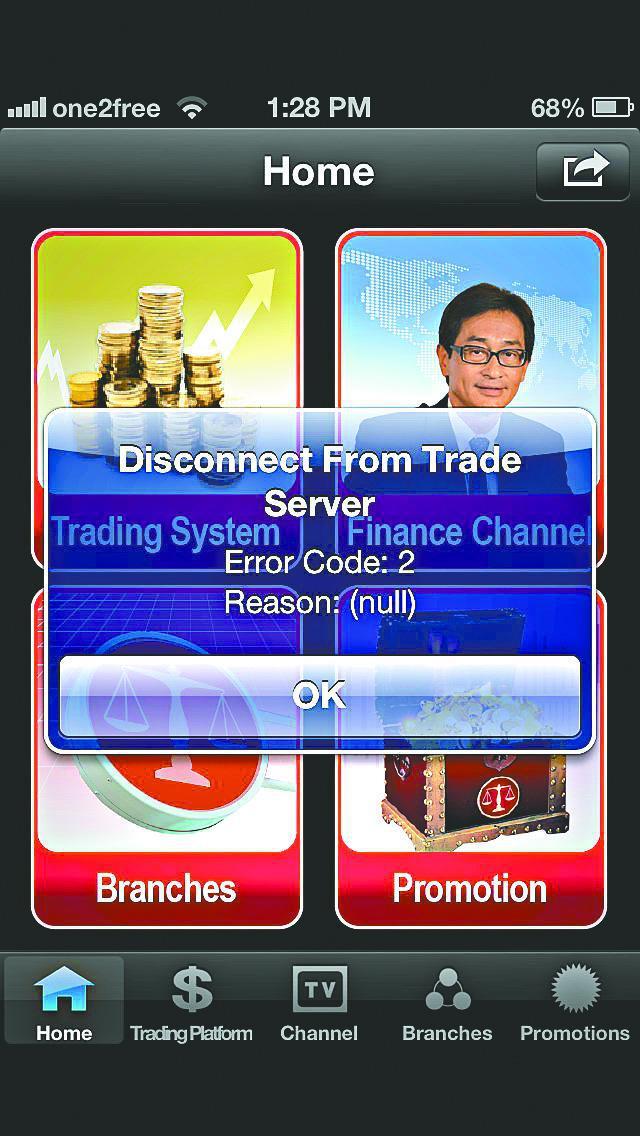Image resolution: width=640 pixels, height=1136 pixels.
Task: Switch to the Home tab
Action: 64,1002
